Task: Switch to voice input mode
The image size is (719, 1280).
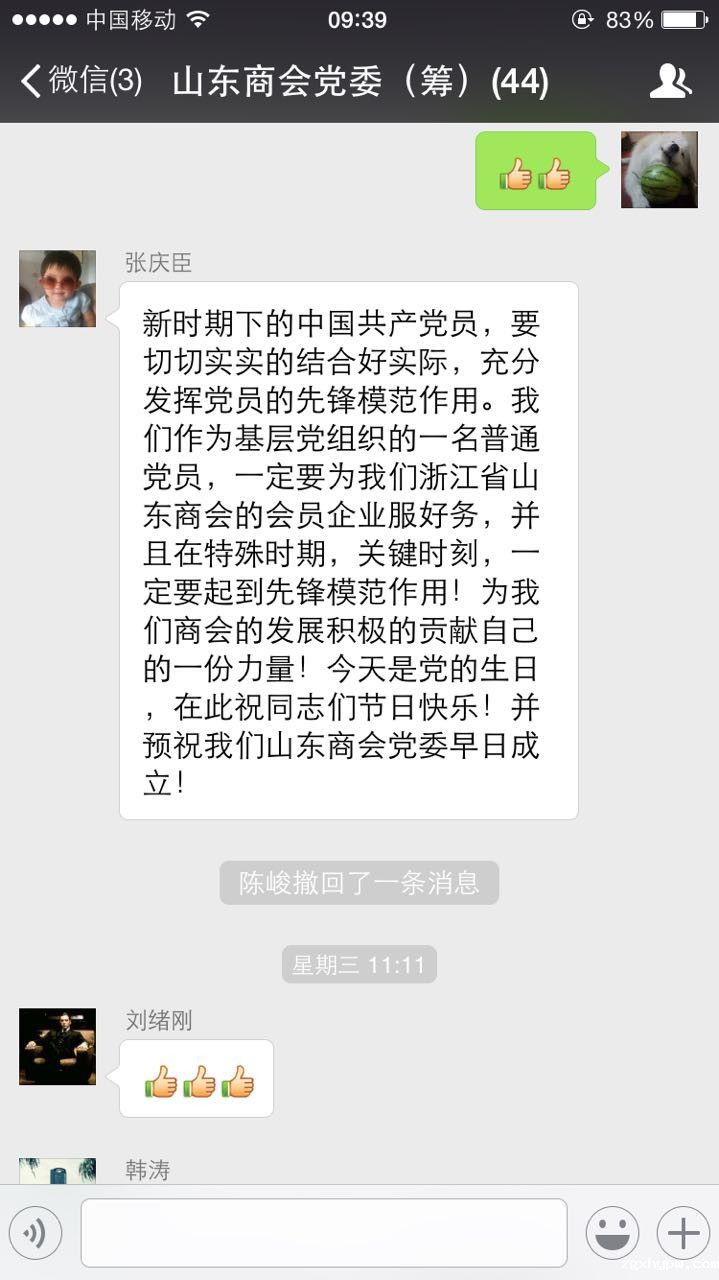Action: point(36,1233)
